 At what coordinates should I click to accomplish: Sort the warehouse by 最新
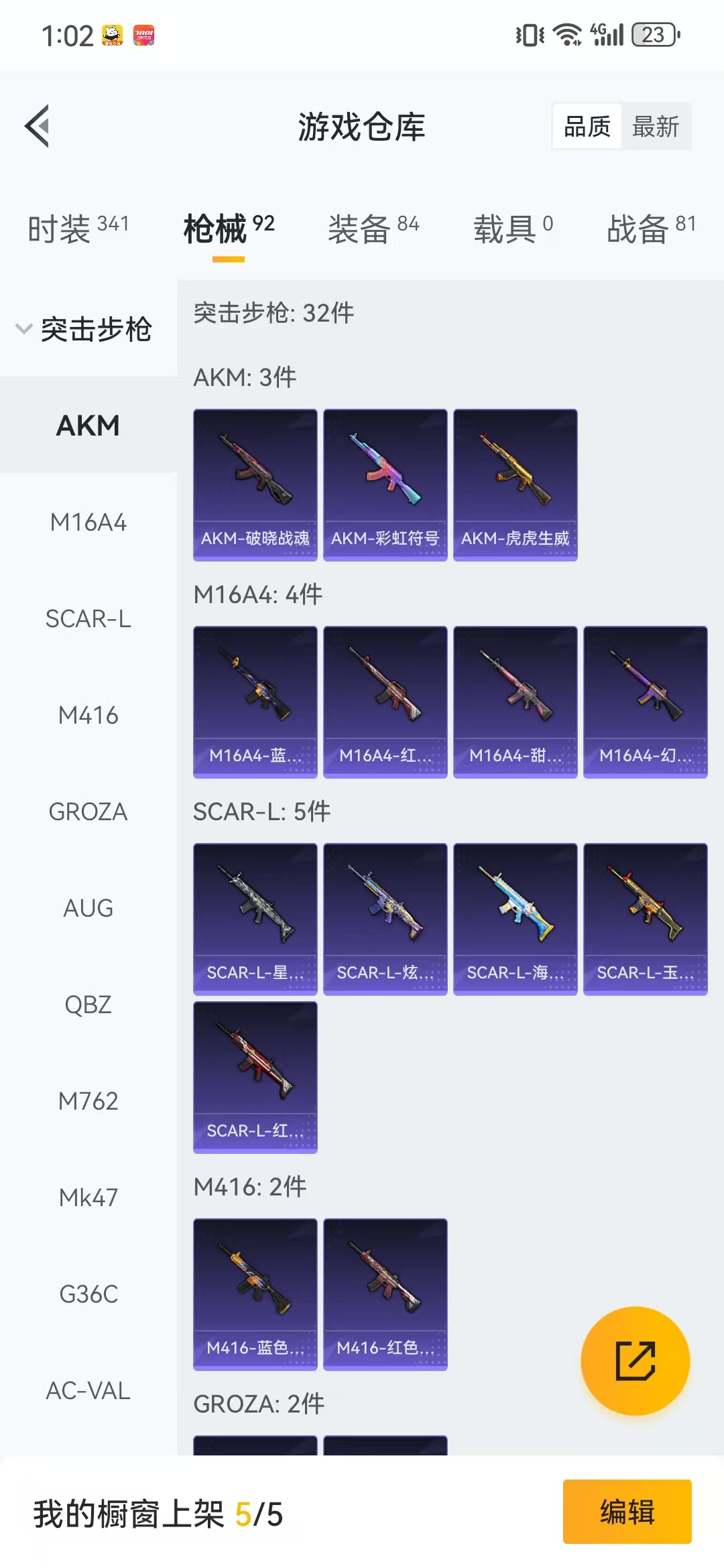click(x=656, y=126)
